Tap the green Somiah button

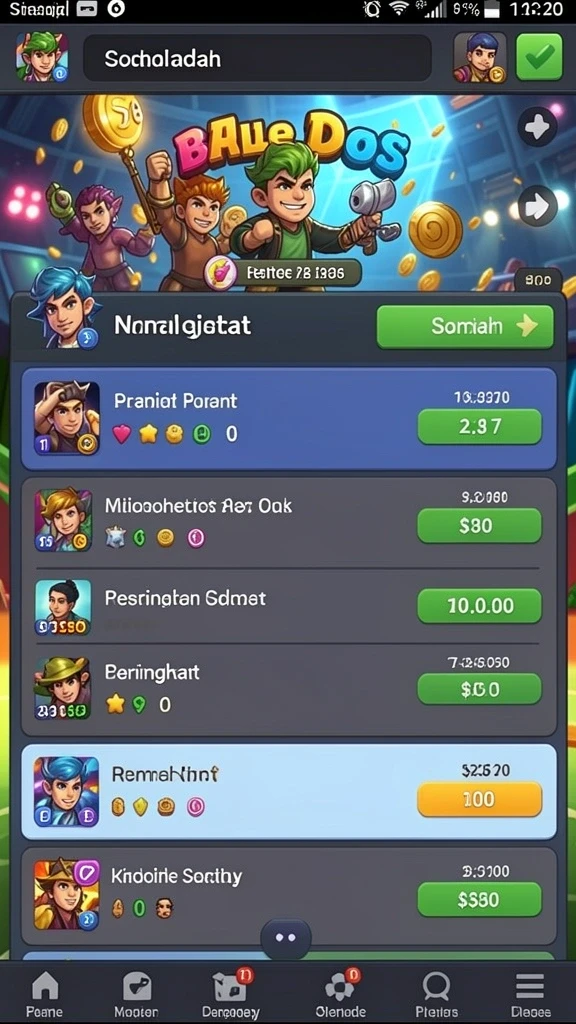click(465, 326)
